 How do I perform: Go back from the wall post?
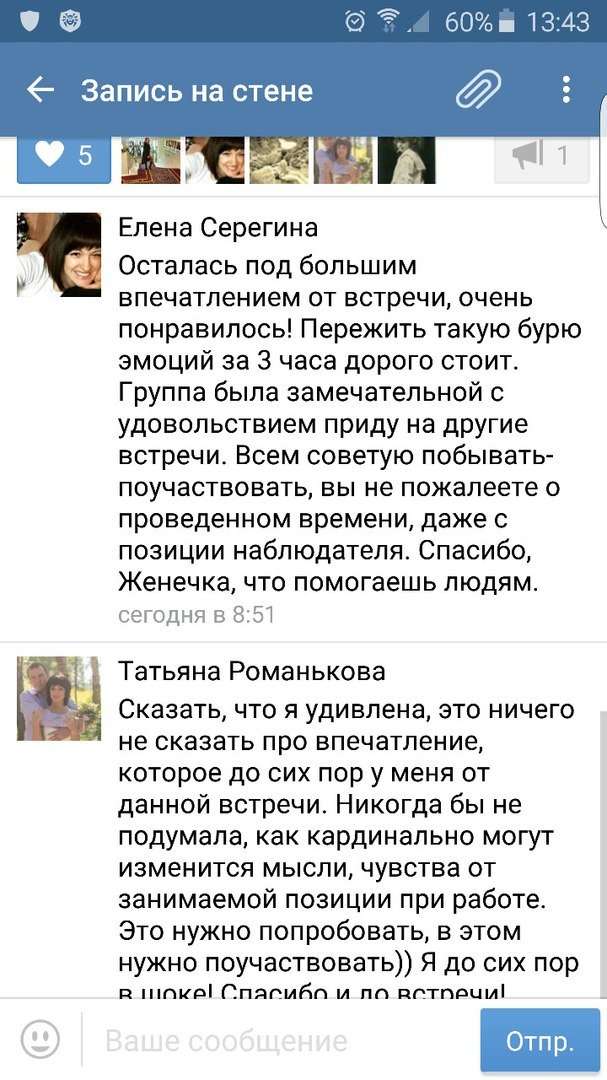pyautogui.click(x=40, y=91)
